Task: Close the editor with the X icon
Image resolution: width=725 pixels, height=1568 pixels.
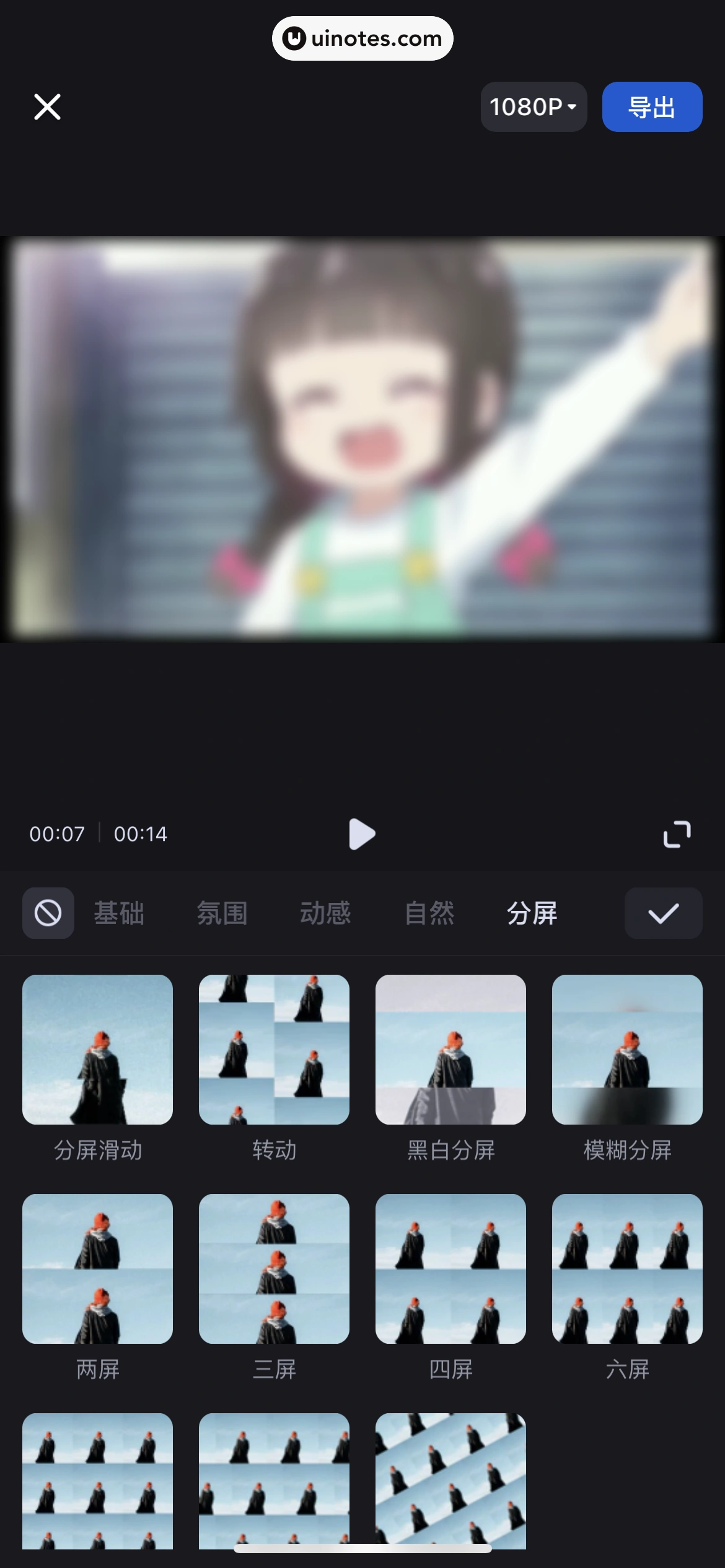Action: click(x=46, y=106)
